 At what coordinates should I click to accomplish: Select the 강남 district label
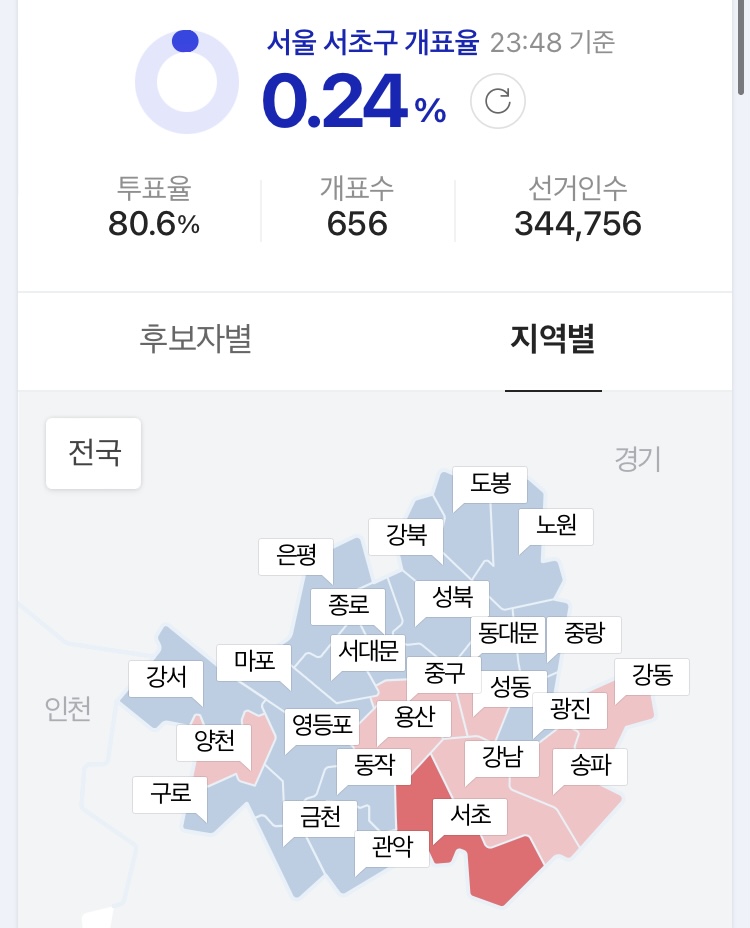[x=502, y=757]
